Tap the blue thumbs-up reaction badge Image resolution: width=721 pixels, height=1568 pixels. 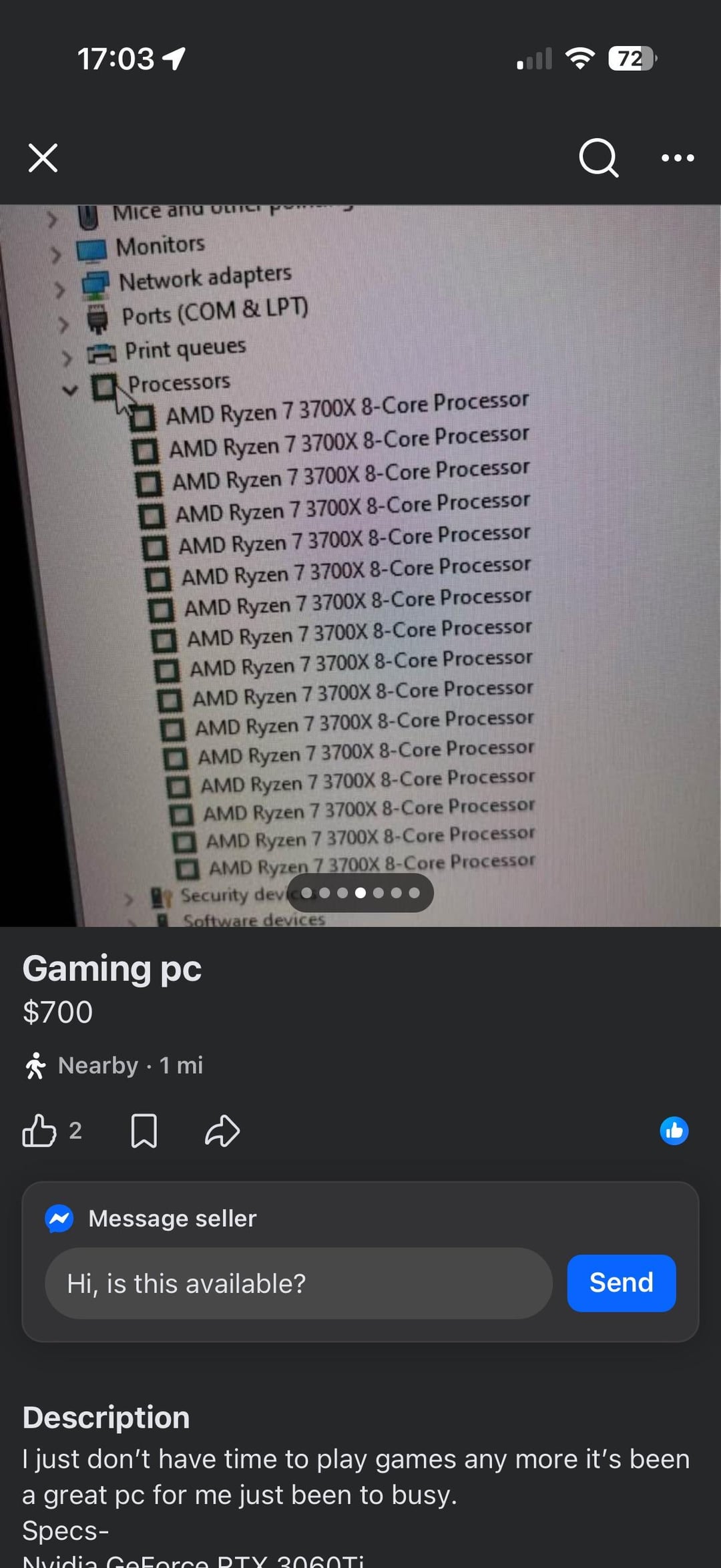tap(674, 1131)
